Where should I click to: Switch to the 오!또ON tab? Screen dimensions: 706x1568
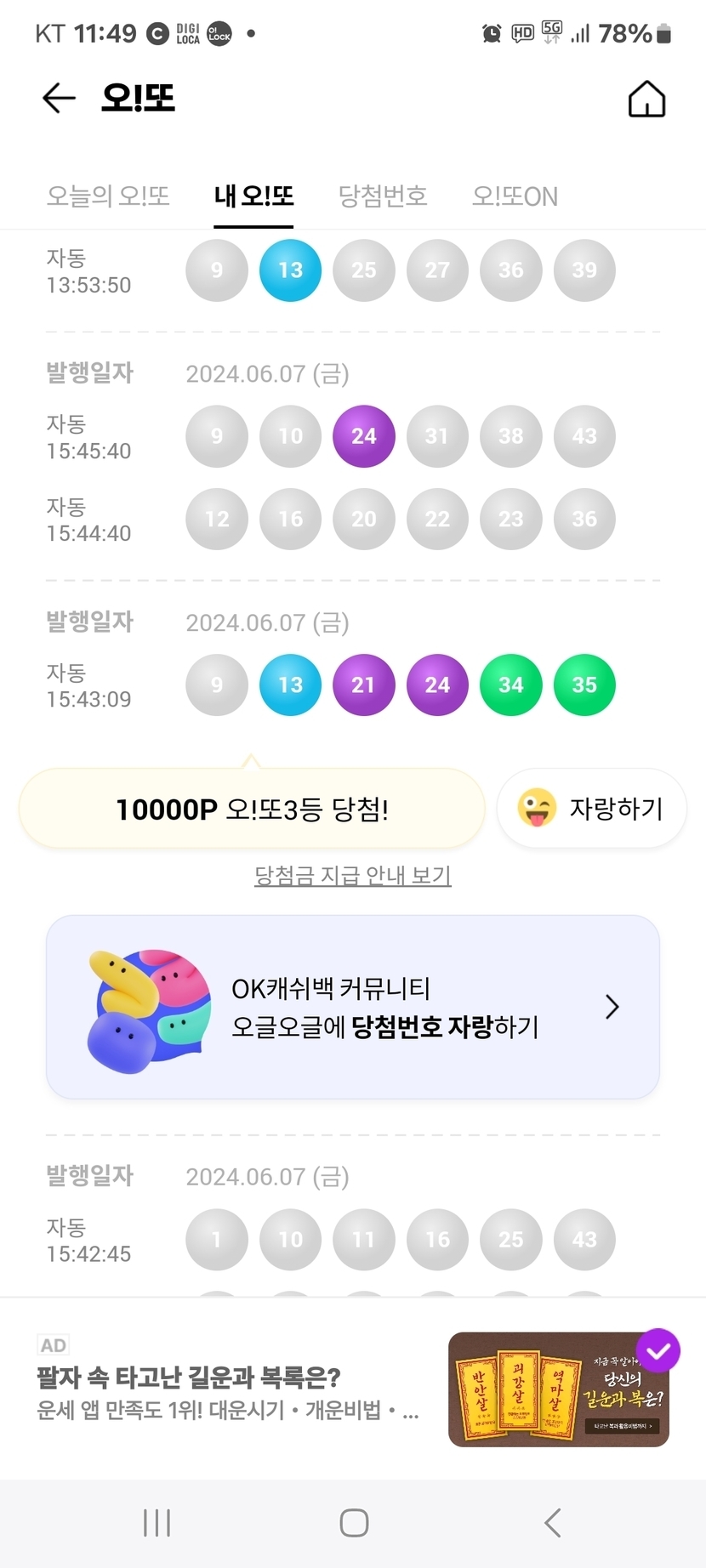(x=515, y=196)
